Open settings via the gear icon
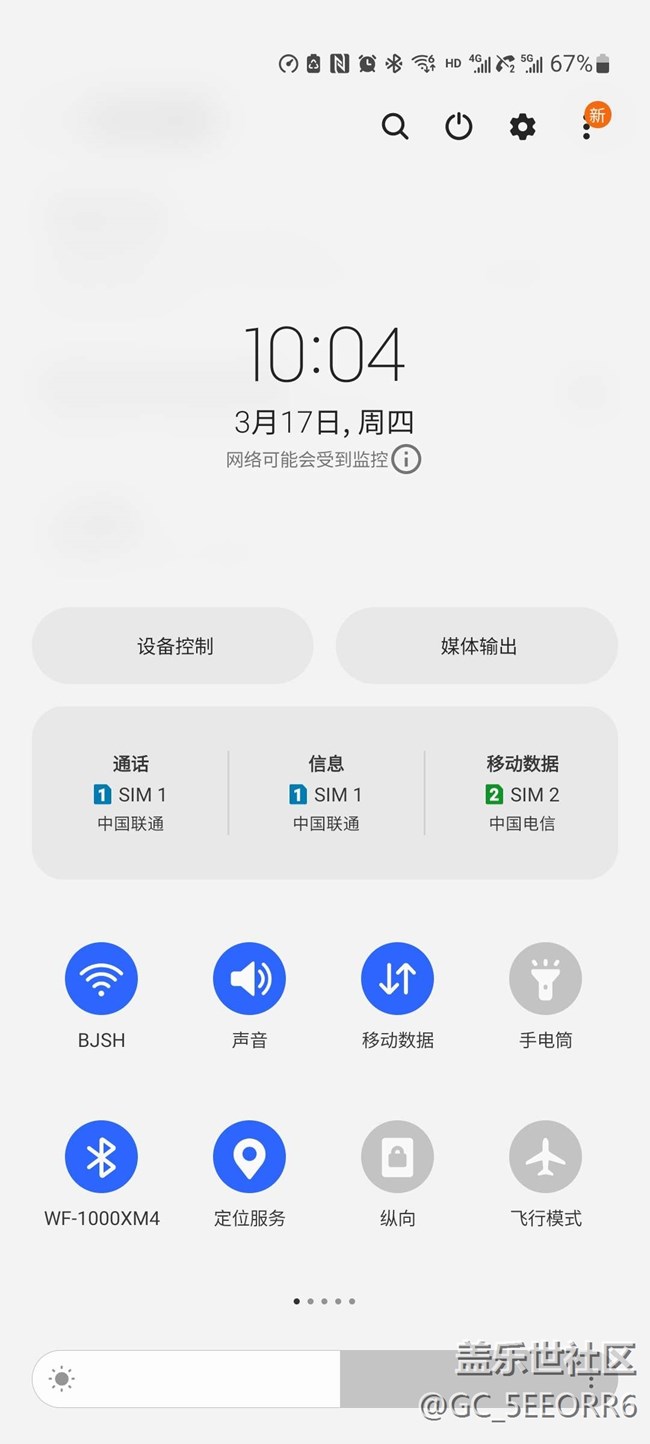This screenshot has height=1444, width=650. pyautogui.click(x=522, y=127)
